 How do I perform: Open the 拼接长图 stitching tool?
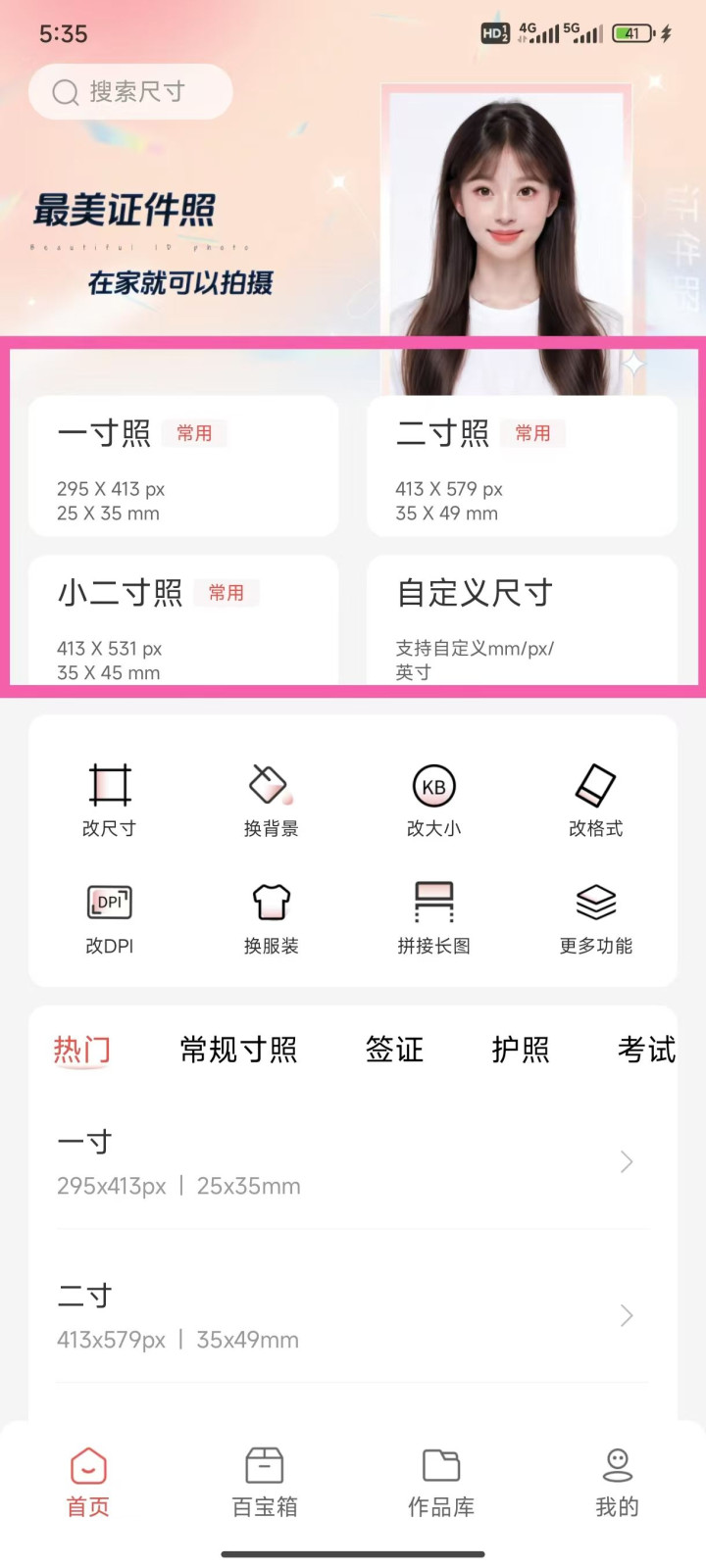[433, 918]
